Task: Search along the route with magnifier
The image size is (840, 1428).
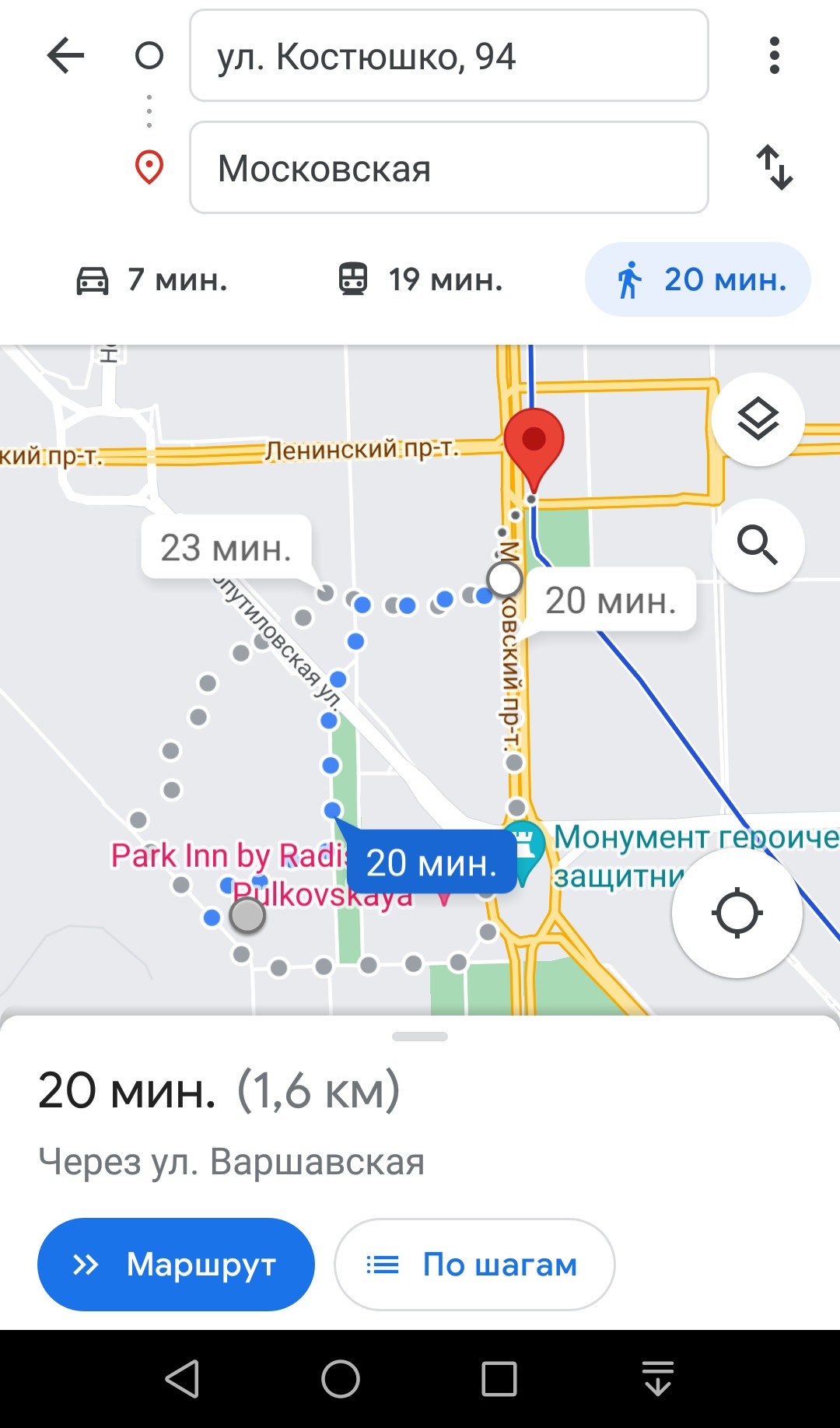Action: [x=758, y=545]
